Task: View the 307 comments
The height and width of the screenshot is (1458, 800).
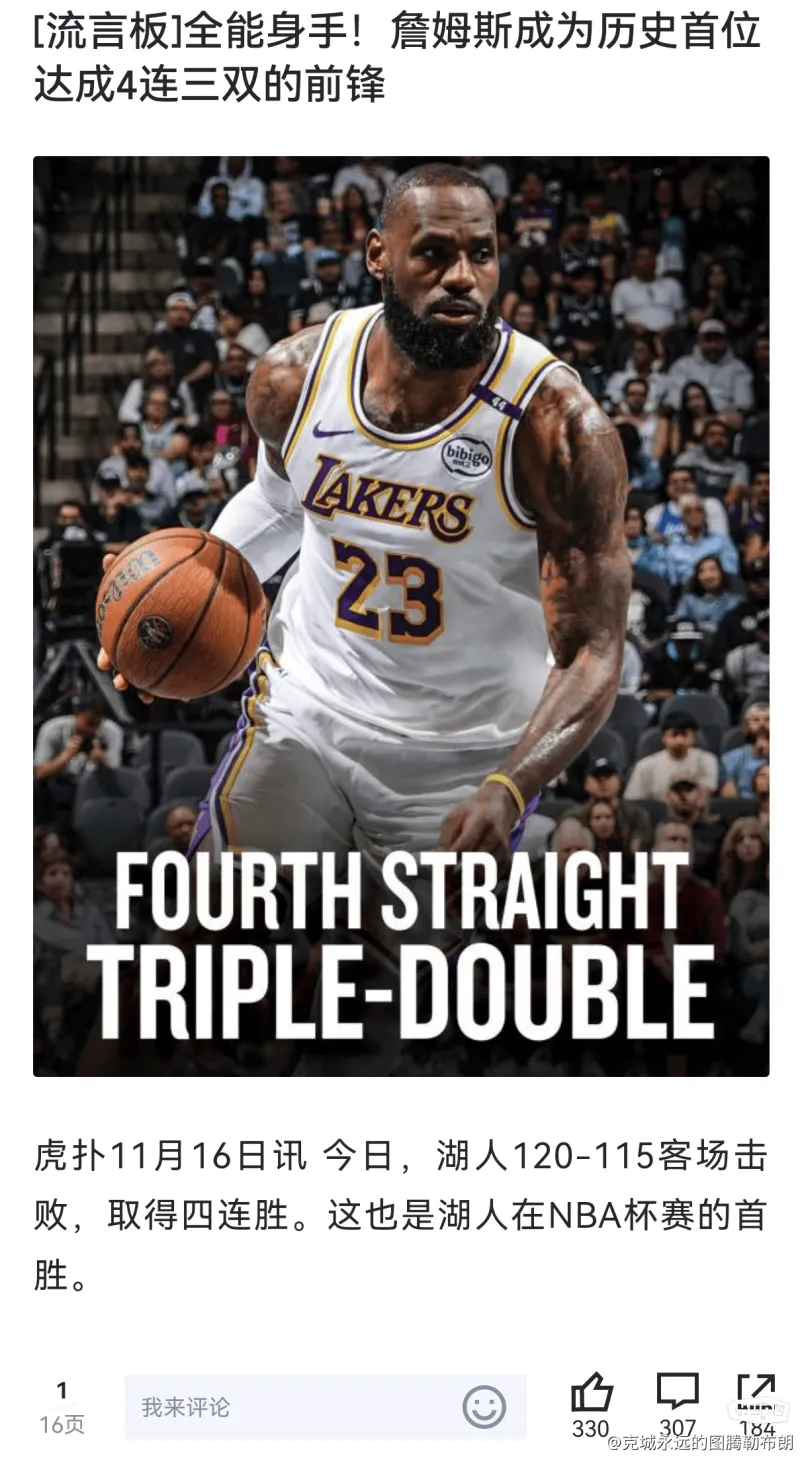Action: (677, 1393)
